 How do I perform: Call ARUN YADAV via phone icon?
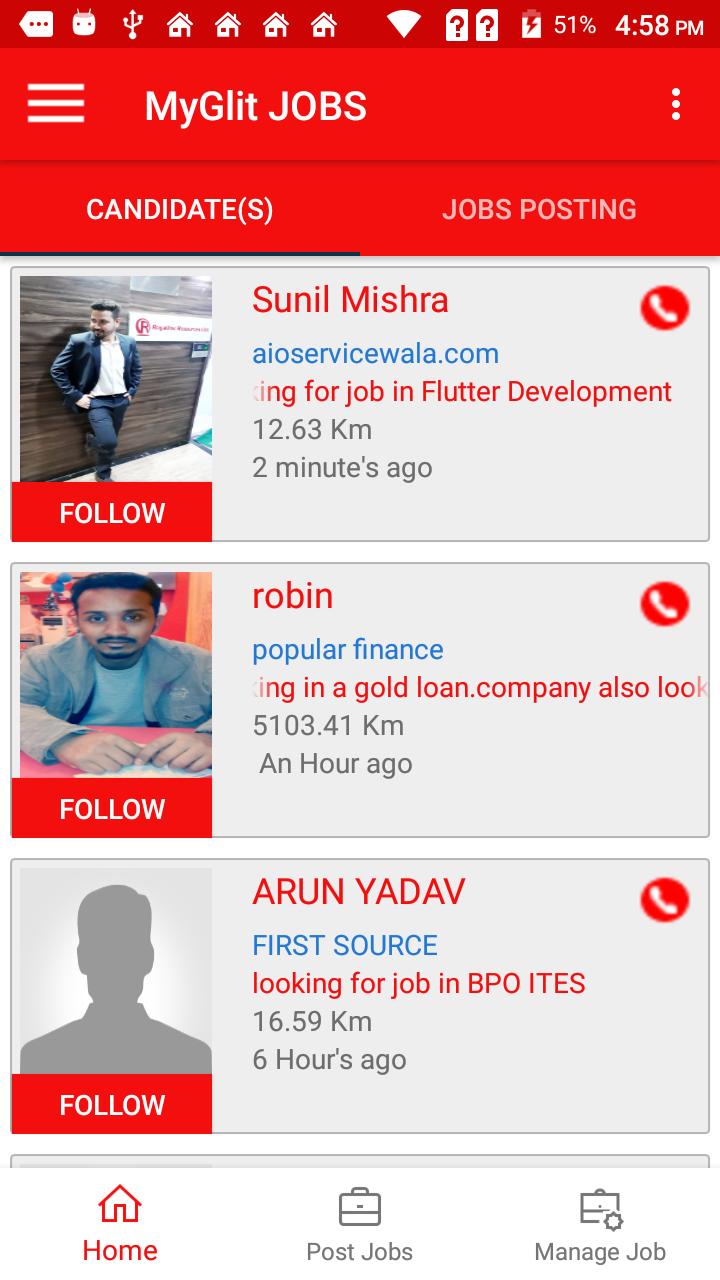click(x=665, y=900)
